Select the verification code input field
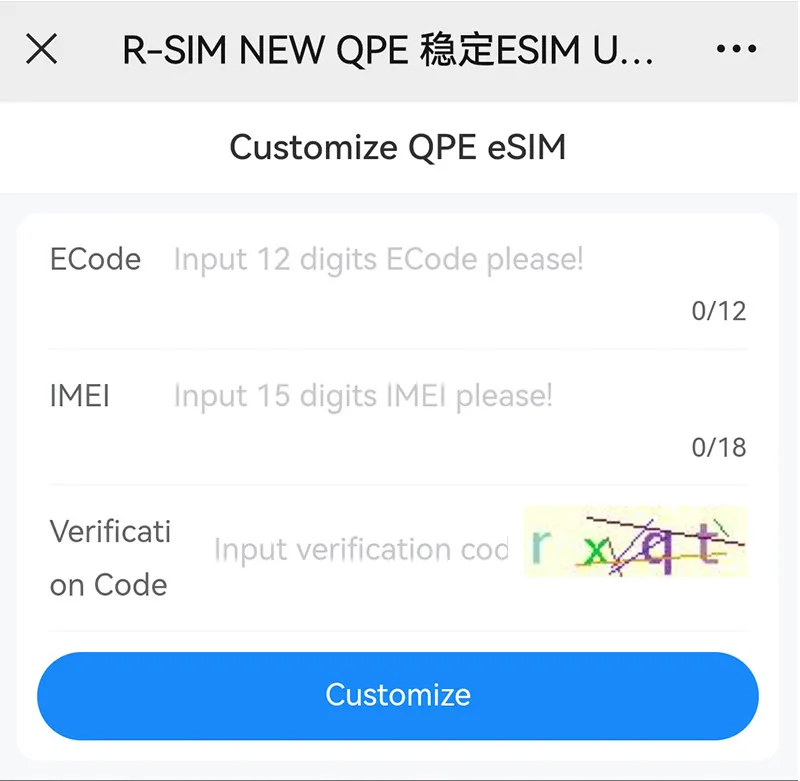 click(360, 549)
